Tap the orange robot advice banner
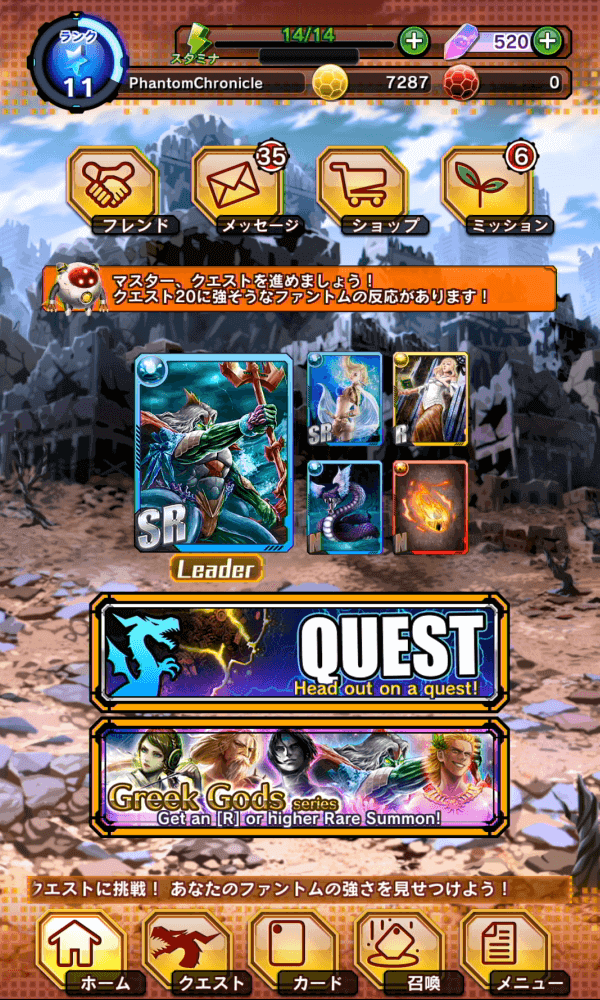600x1000 pixels. [300, 289]
